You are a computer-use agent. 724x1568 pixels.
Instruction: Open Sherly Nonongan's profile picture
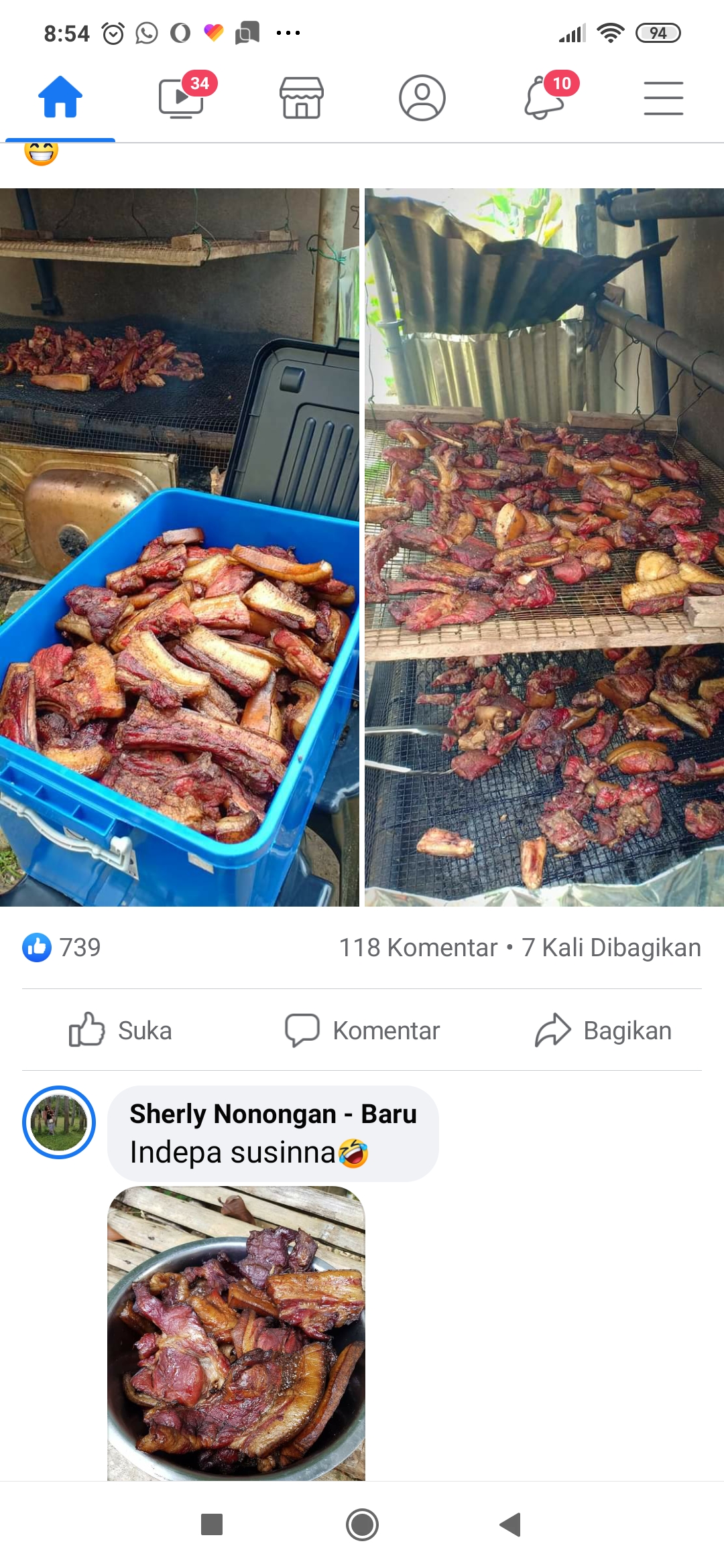coord(59,1122)
